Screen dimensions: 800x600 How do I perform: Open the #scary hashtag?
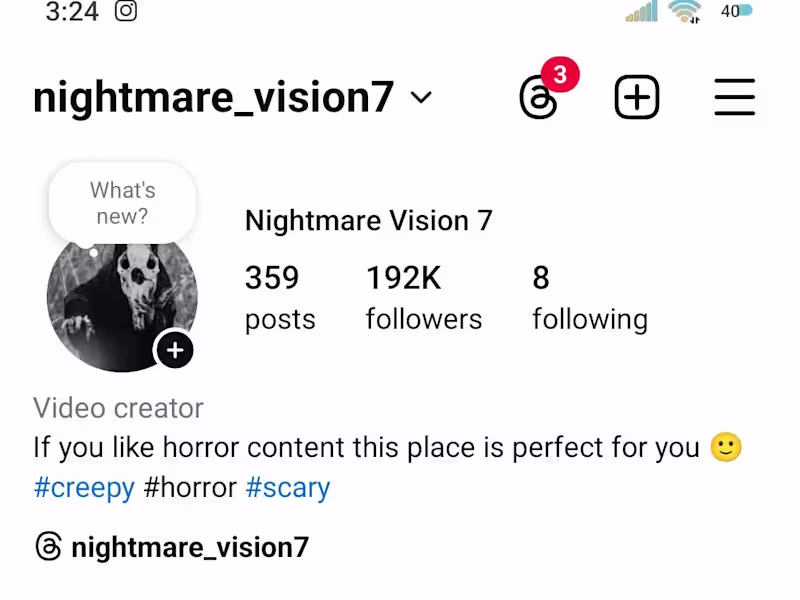(288, 488)
